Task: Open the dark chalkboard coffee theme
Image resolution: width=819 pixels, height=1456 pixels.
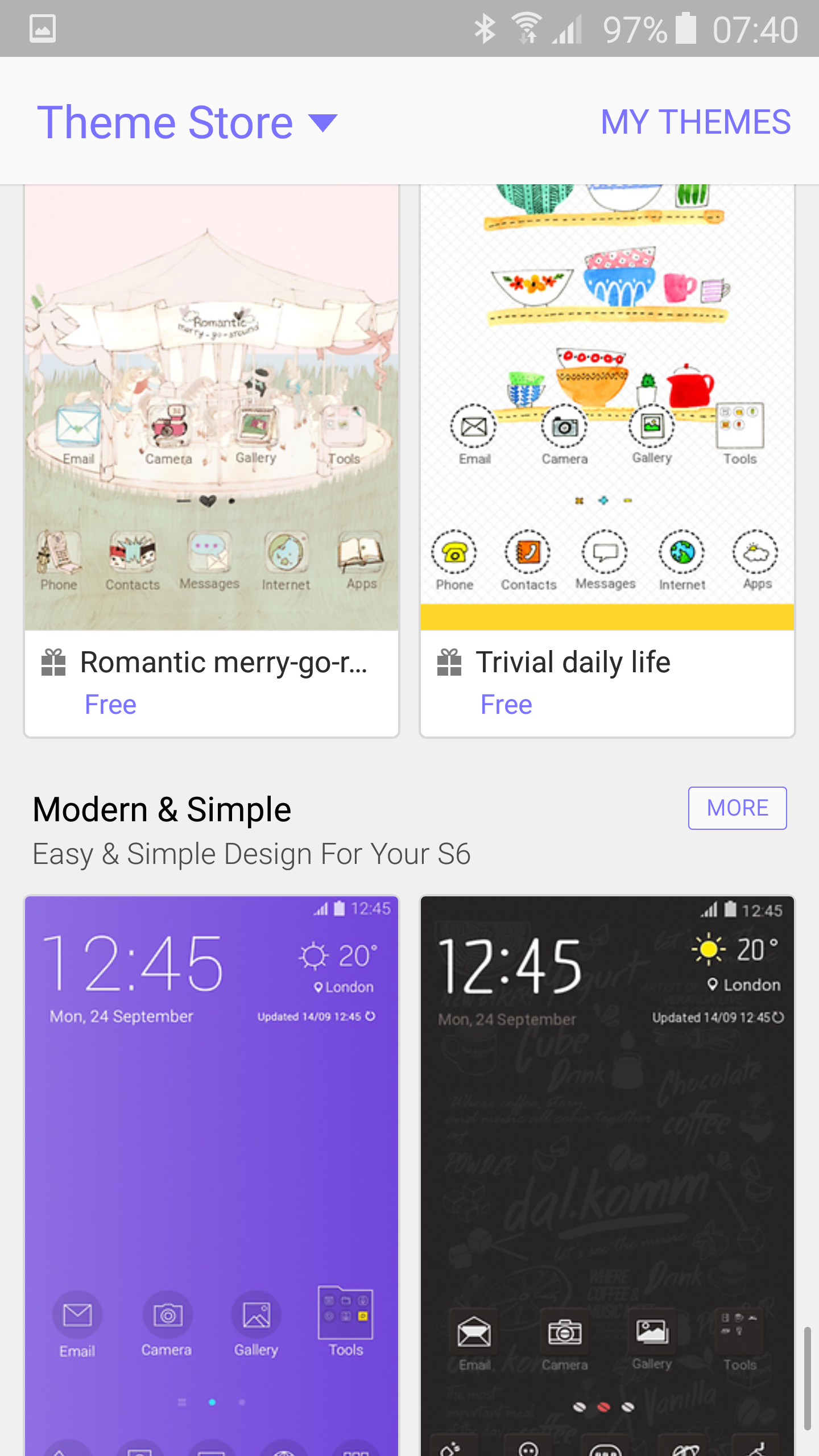Action: [x=607, y=1172]
